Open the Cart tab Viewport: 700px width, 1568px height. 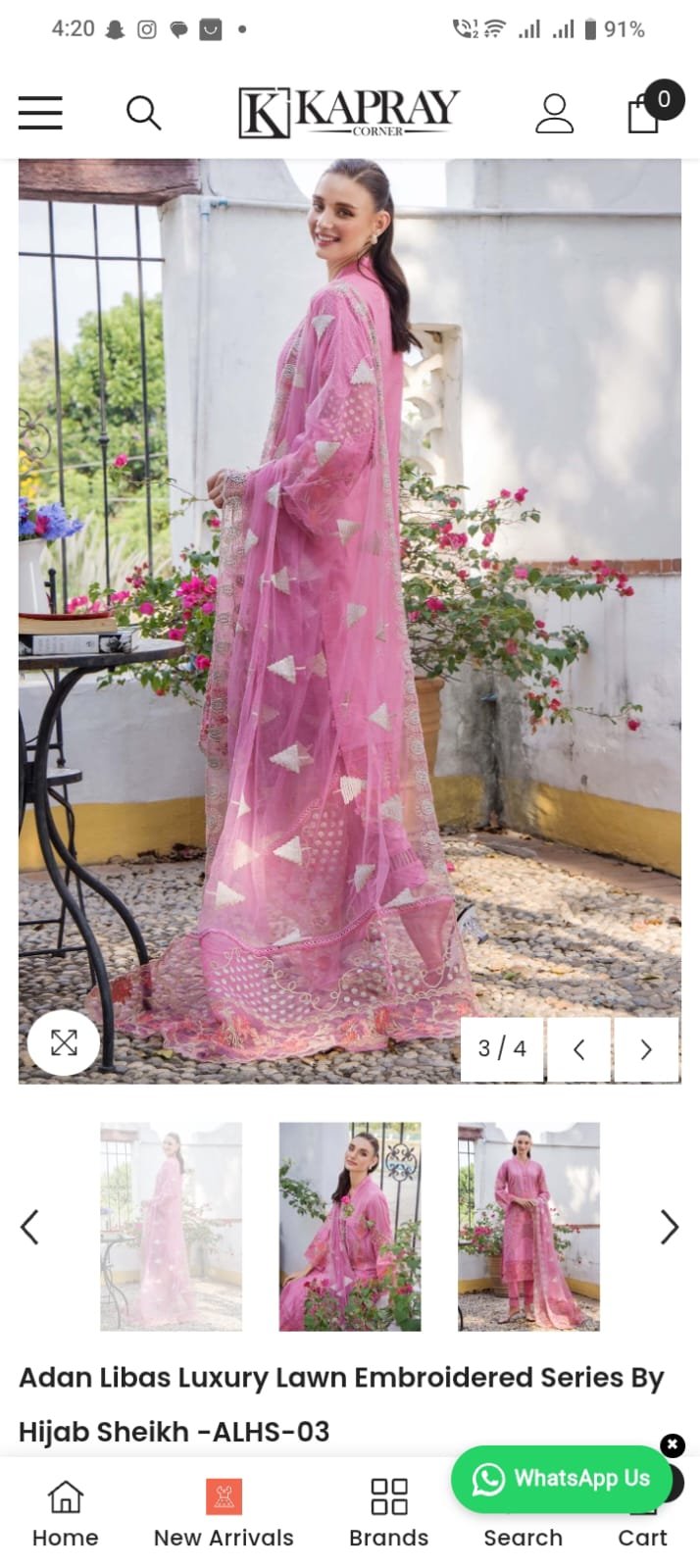pos(642,1536)
